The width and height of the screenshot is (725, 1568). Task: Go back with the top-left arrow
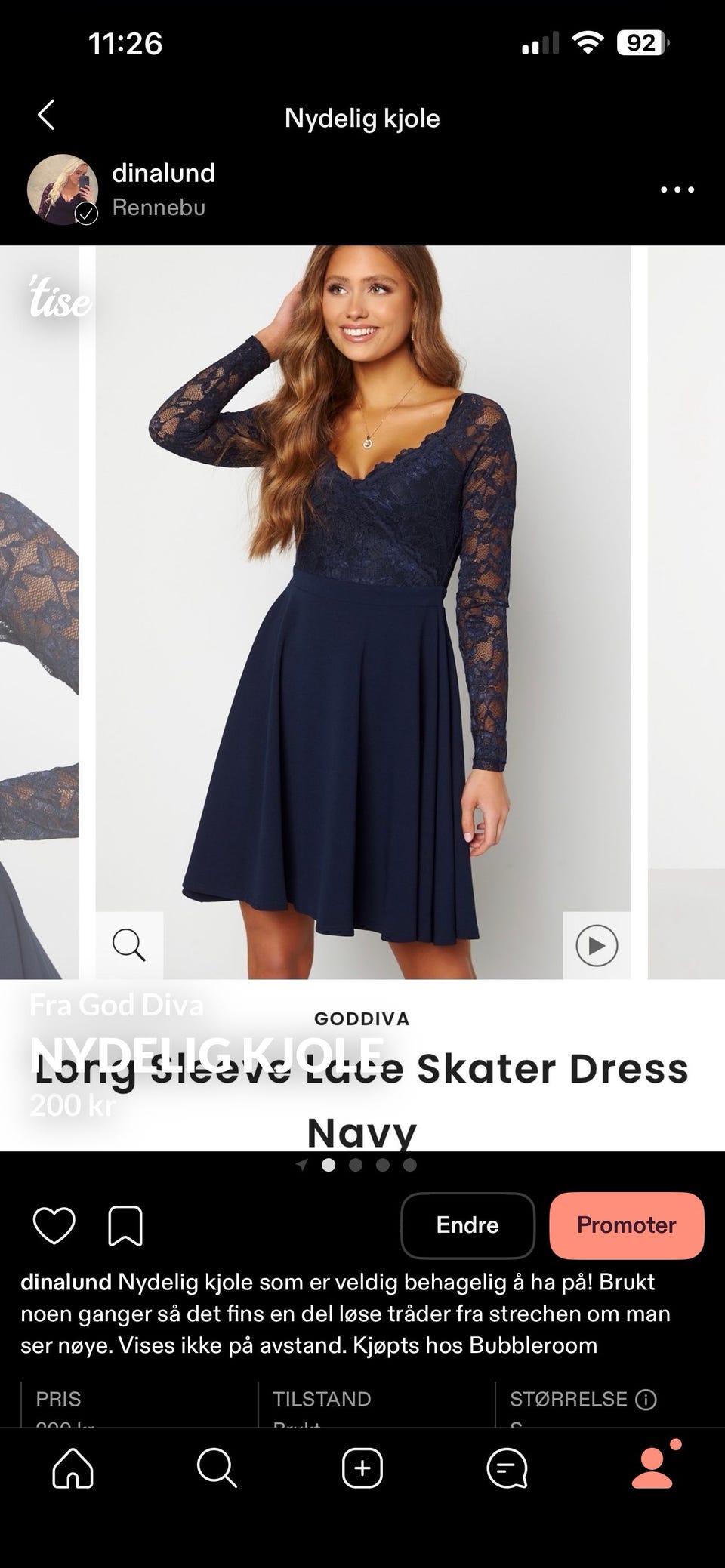[46, 116]
